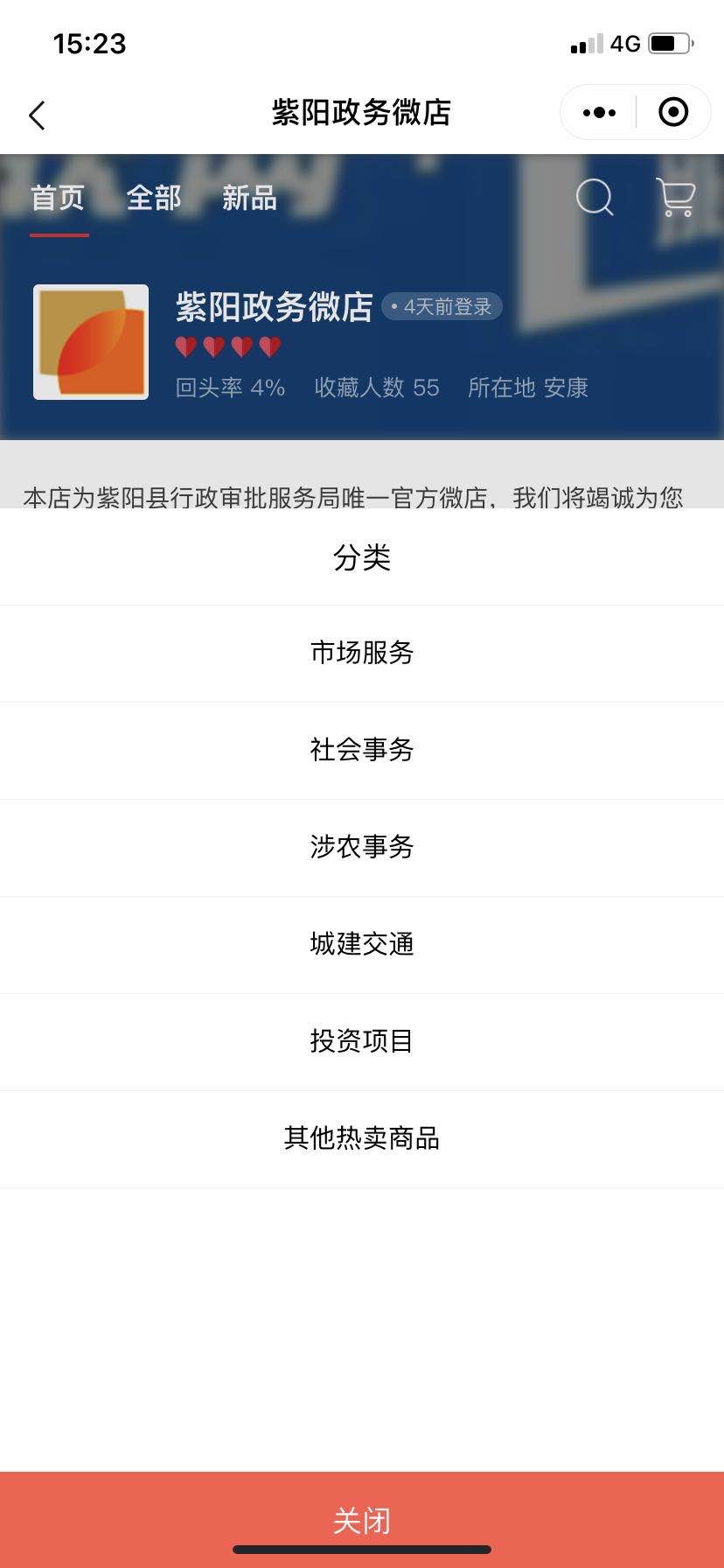This screenshot has height=1568, width=724.
Task: Close the mini program with circle icon
Action: point(673,112)
